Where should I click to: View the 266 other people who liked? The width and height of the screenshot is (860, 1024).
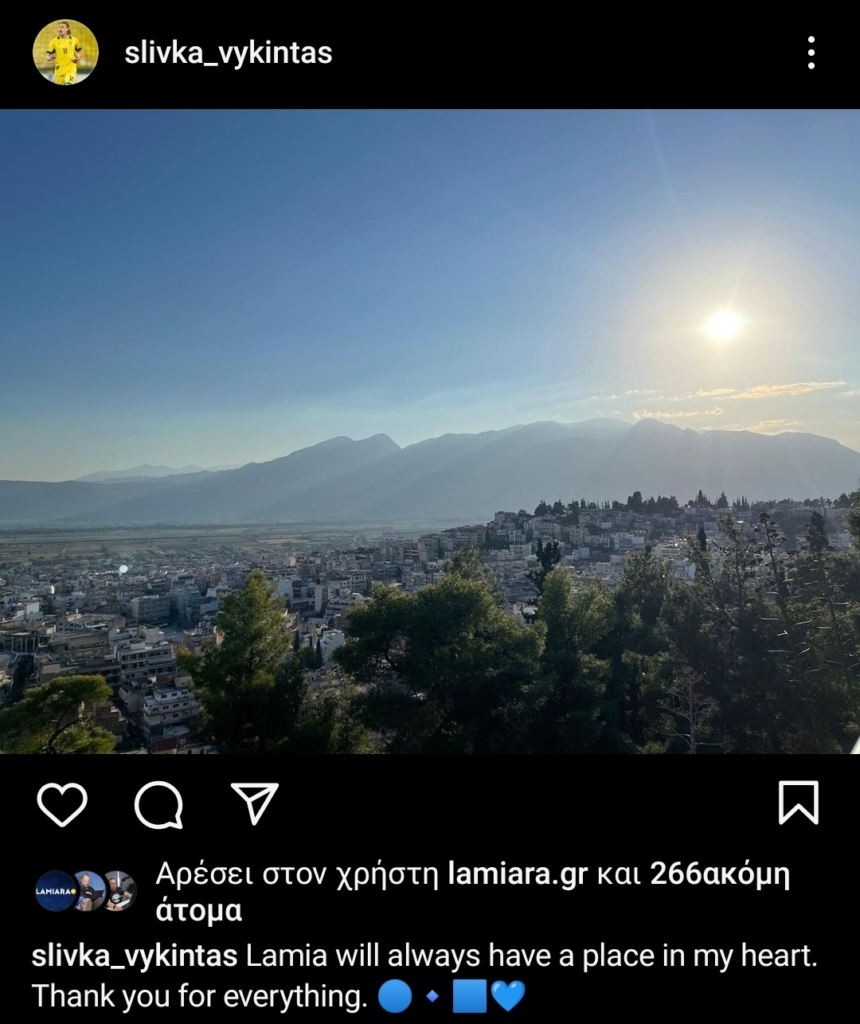[718, 875]
